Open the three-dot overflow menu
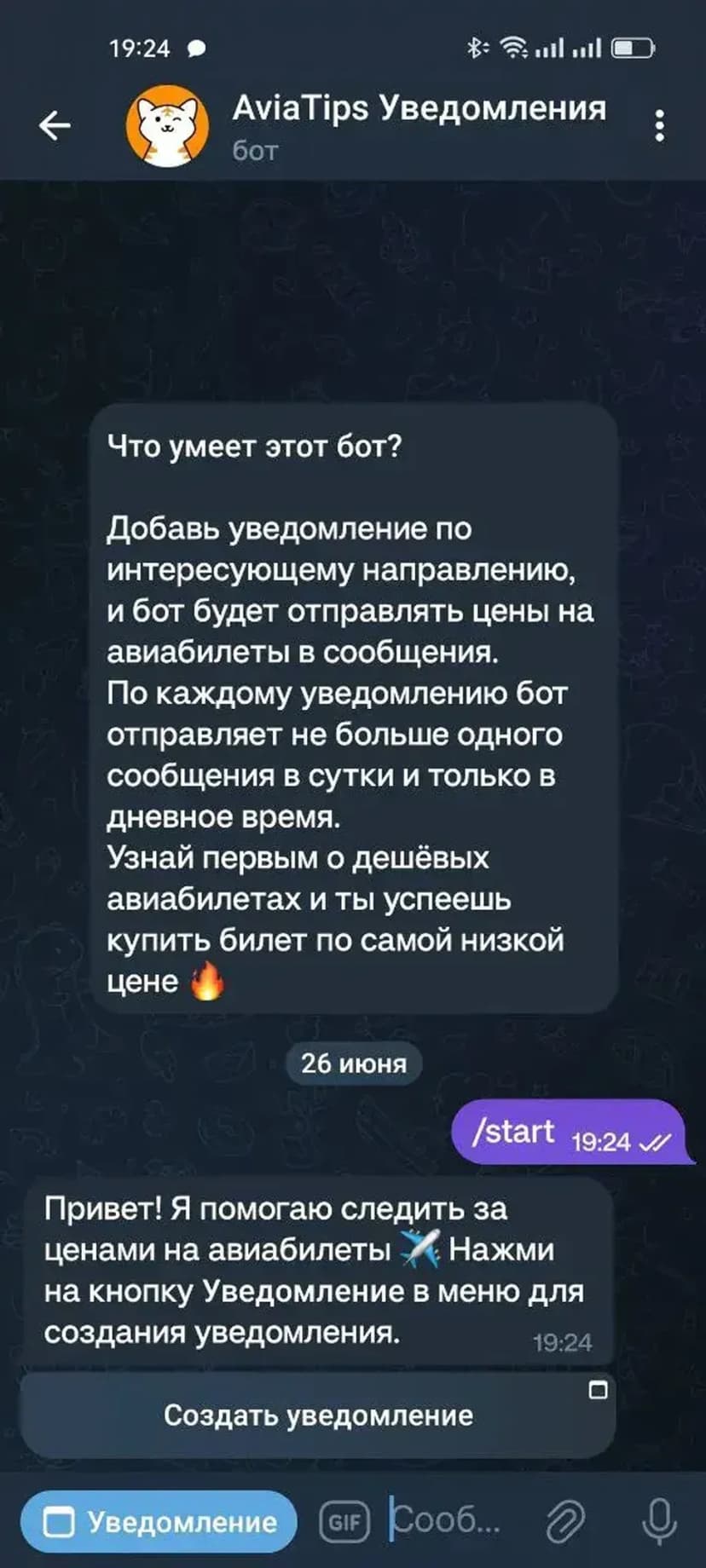The width and height of the screenshot is (706, 1568). coord(659,126)
